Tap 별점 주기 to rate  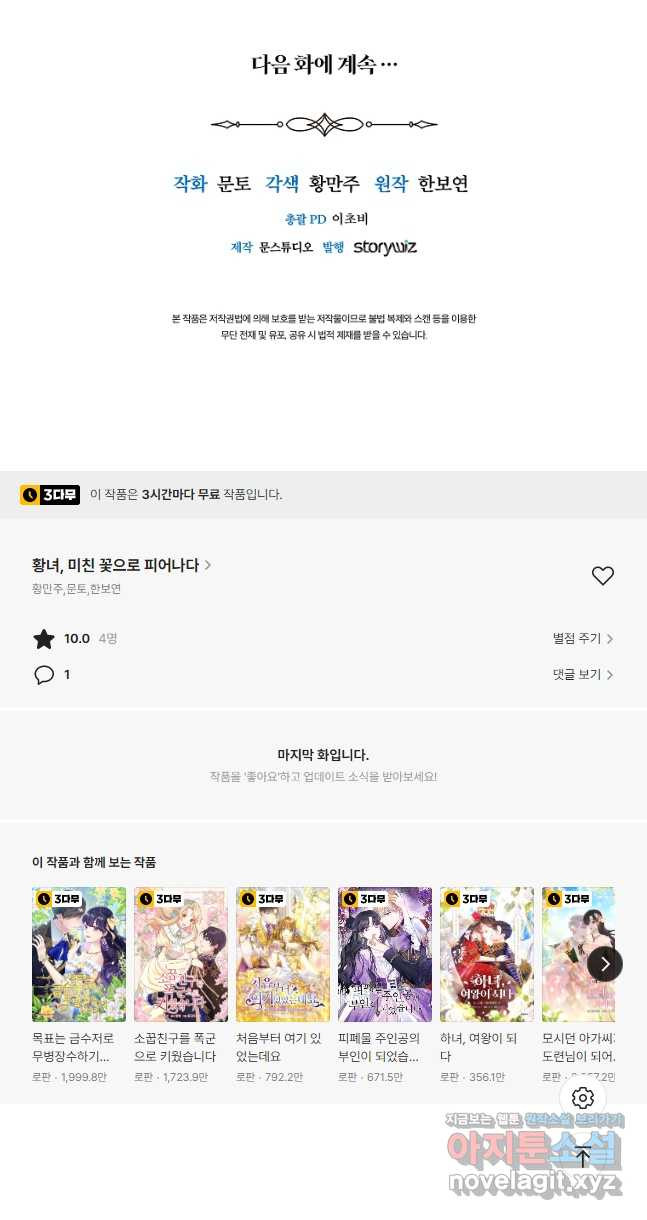[x=582, y=638]
